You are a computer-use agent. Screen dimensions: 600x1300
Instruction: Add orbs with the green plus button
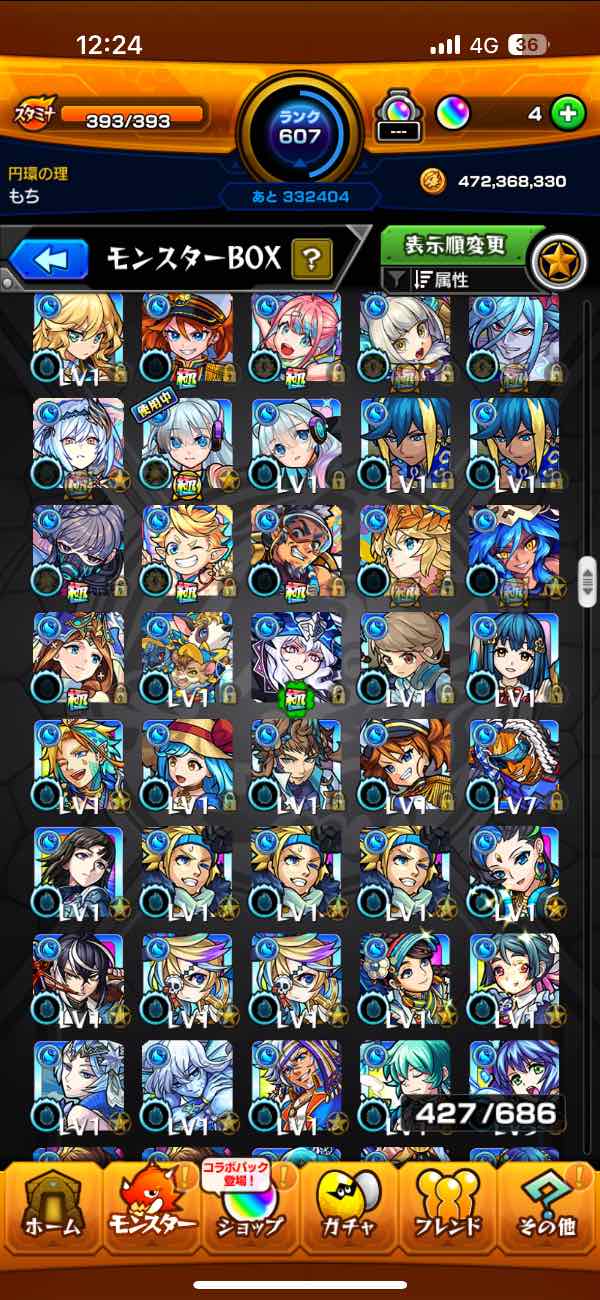click(567, 114)
